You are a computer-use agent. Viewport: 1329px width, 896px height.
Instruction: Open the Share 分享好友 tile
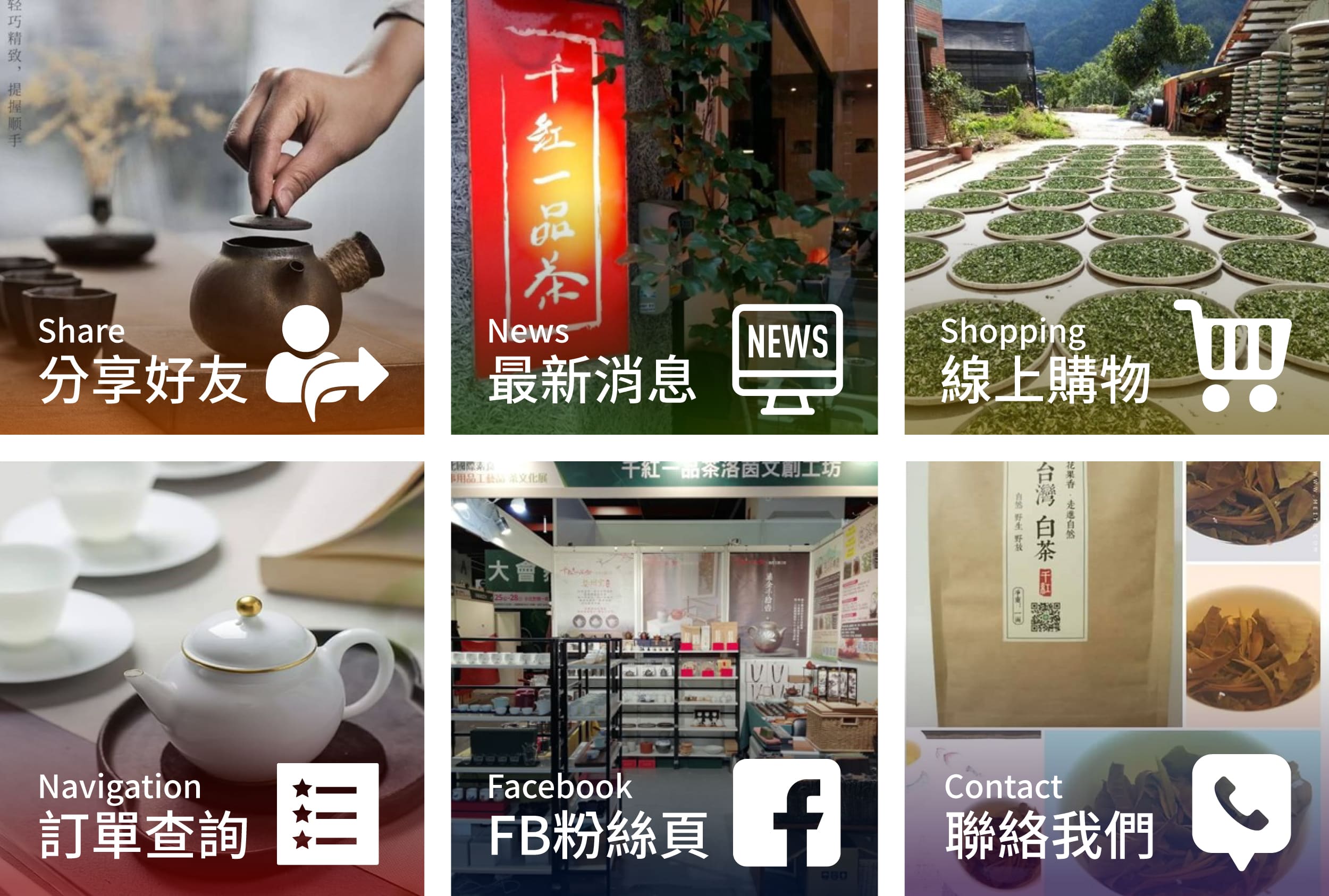click(212, 217)
